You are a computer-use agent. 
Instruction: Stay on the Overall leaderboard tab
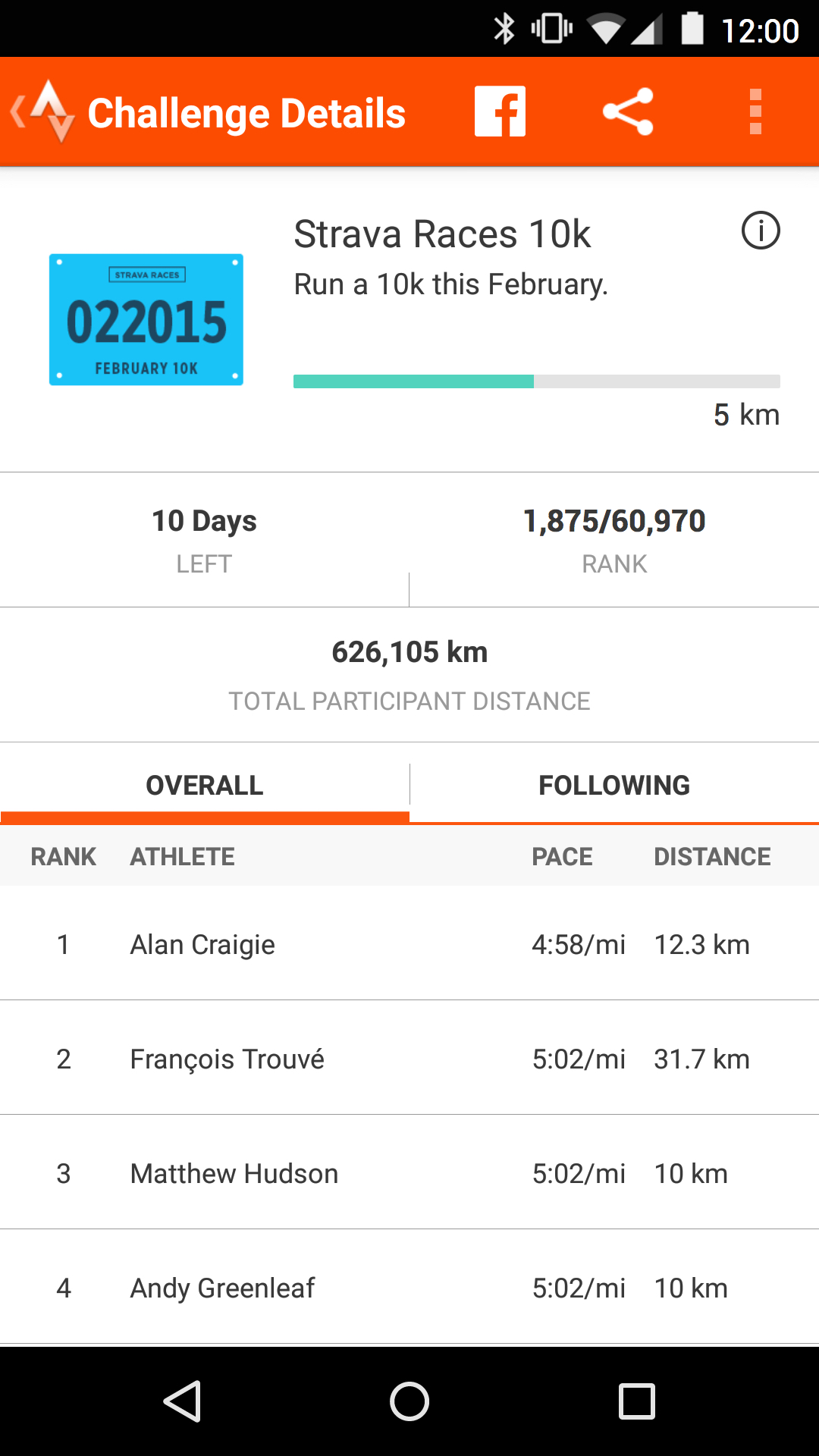205,784
